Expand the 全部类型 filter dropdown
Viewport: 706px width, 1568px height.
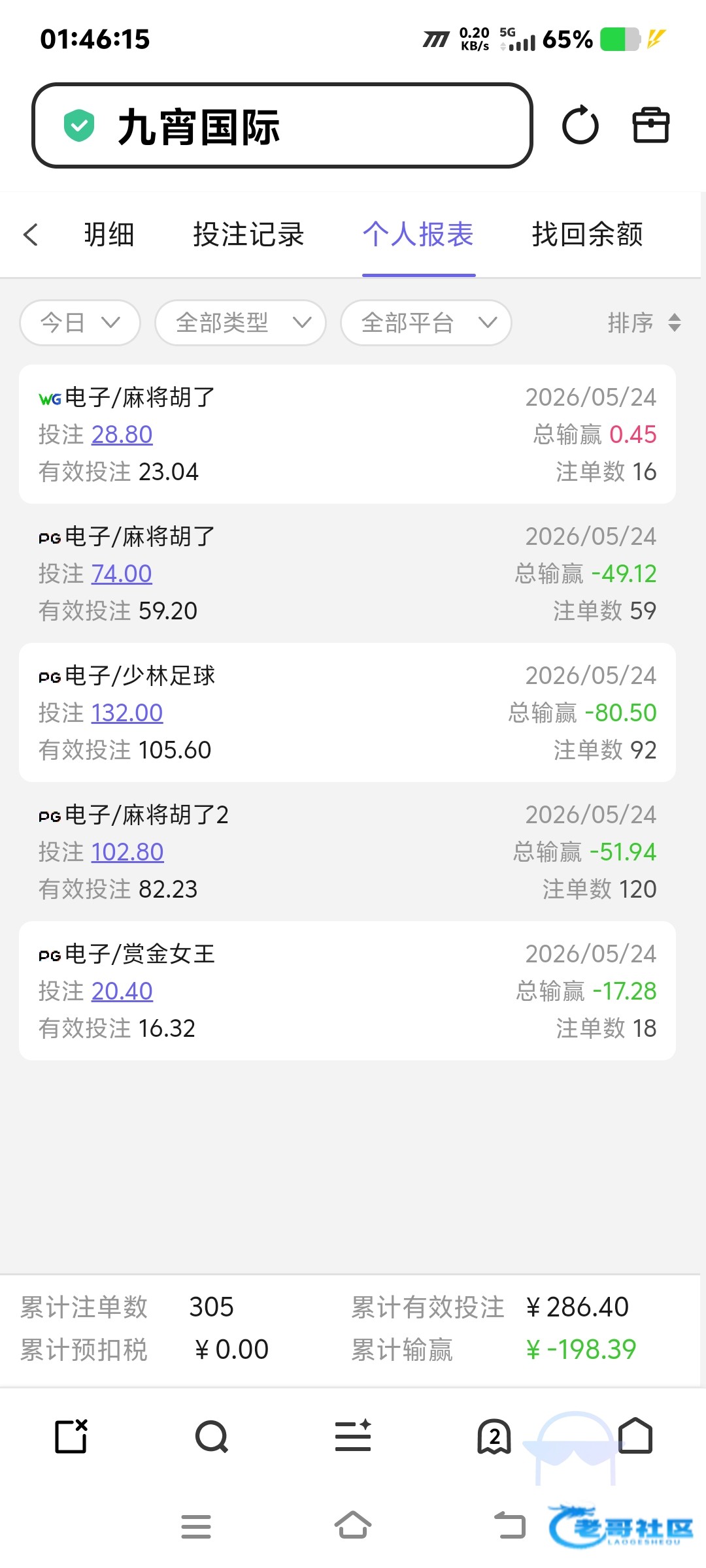tap(241, 322)
